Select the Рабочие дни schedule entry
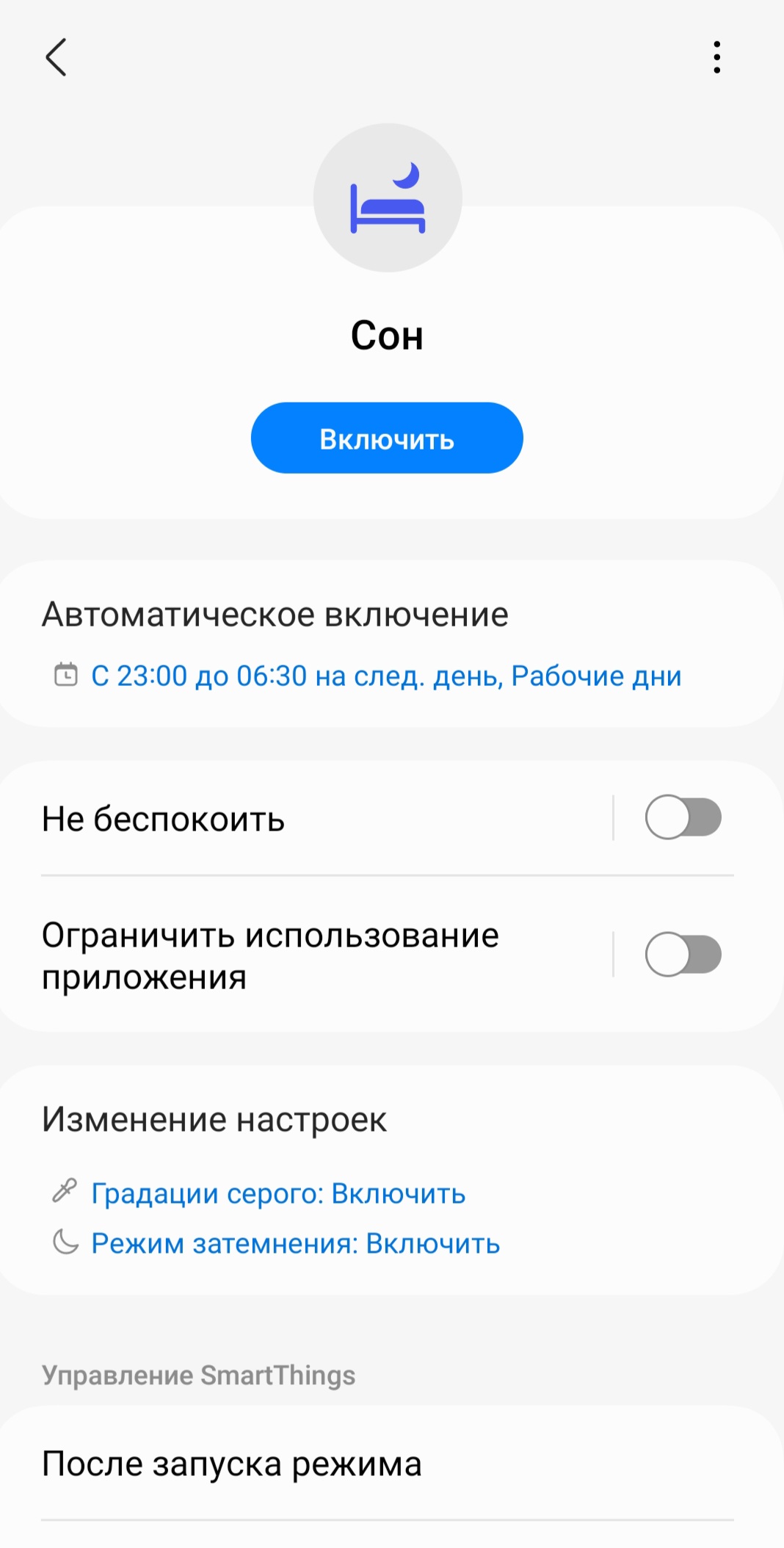Image resolution: width=784 pixels, height=1548 pixels. pos(598,676)
